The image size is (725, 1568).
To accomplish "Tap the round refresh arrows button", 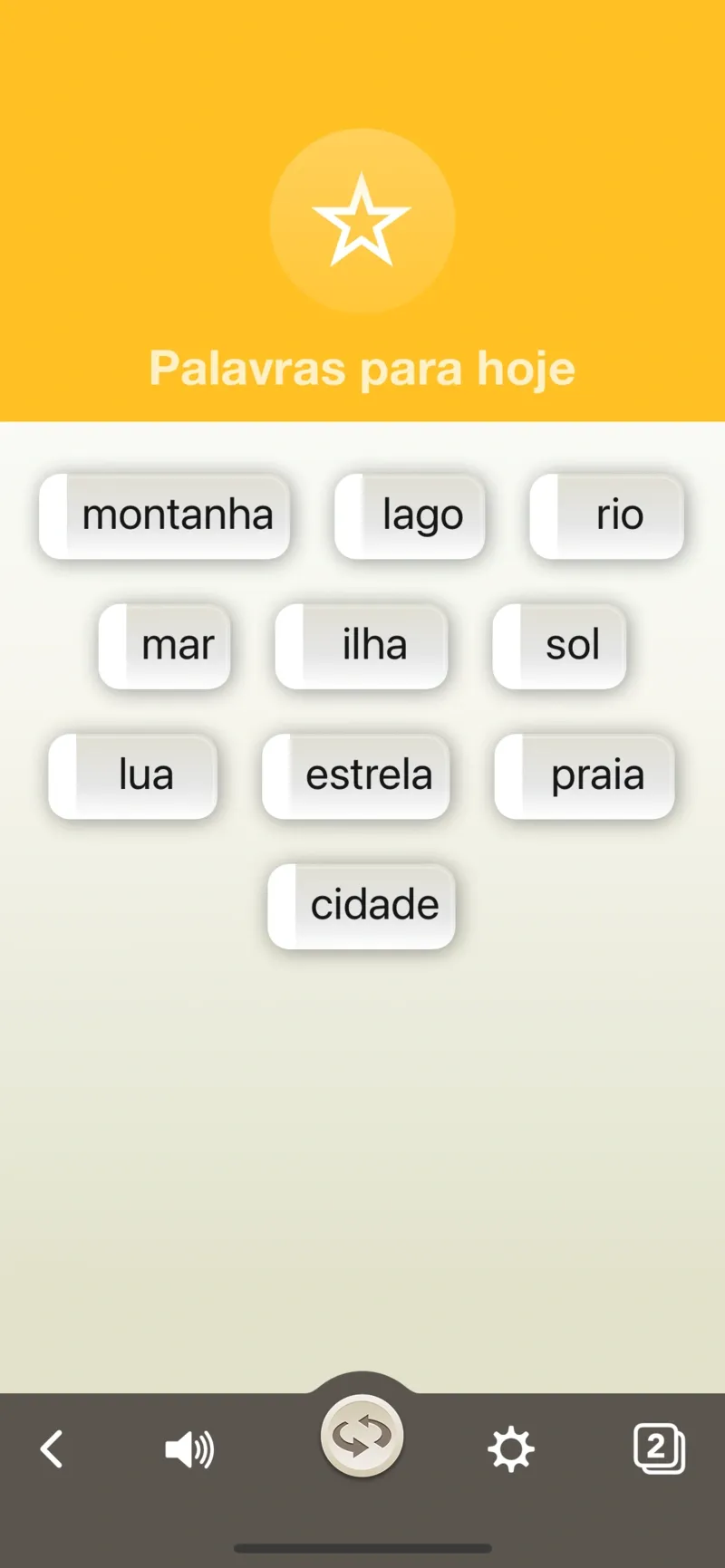I will coord(362,1437).
